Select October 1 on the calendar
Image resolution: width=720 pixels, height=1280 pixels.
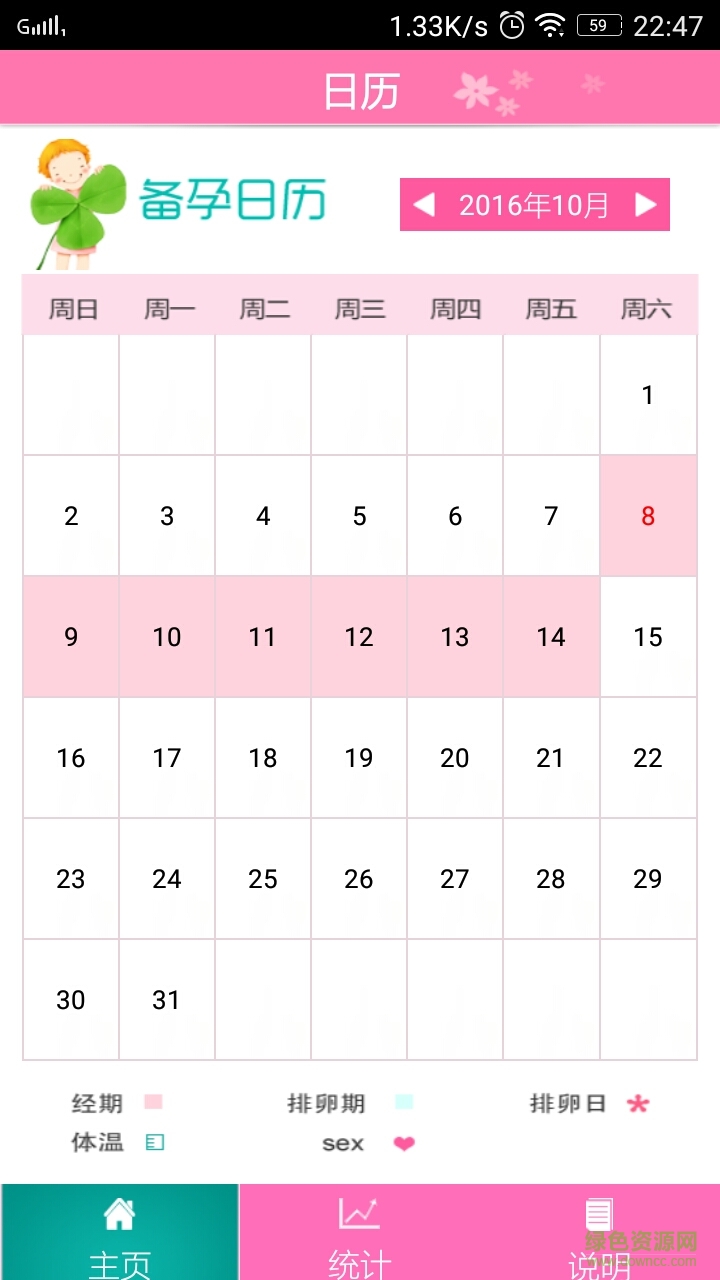coord(648,395)
